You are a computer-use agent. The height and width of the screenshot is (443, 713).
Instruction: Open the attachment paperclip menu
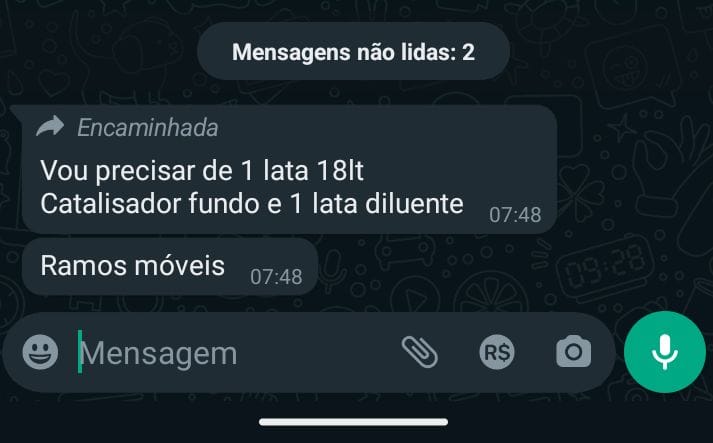[420, 352]
